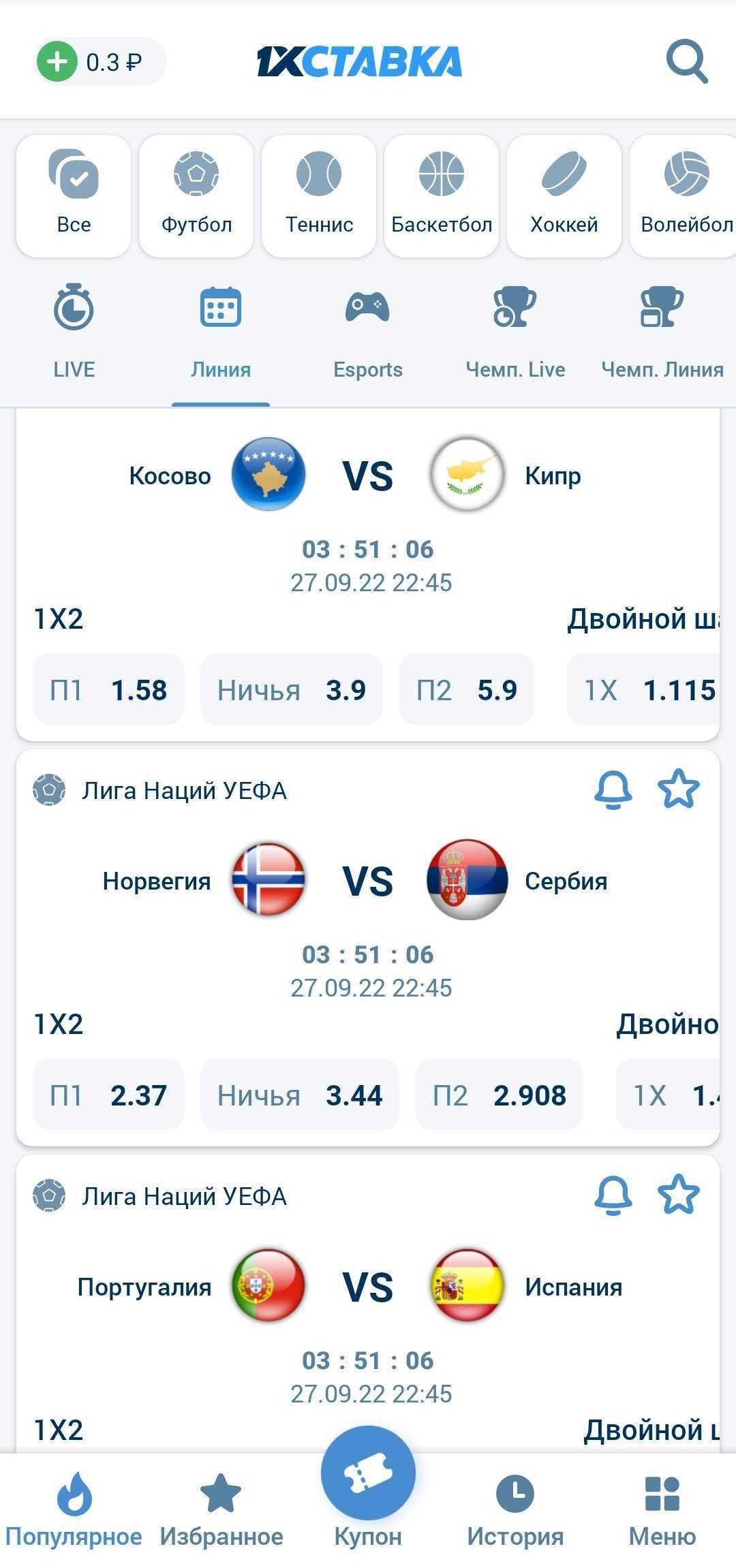Open the search magnifier icon

tap(686, 62)
